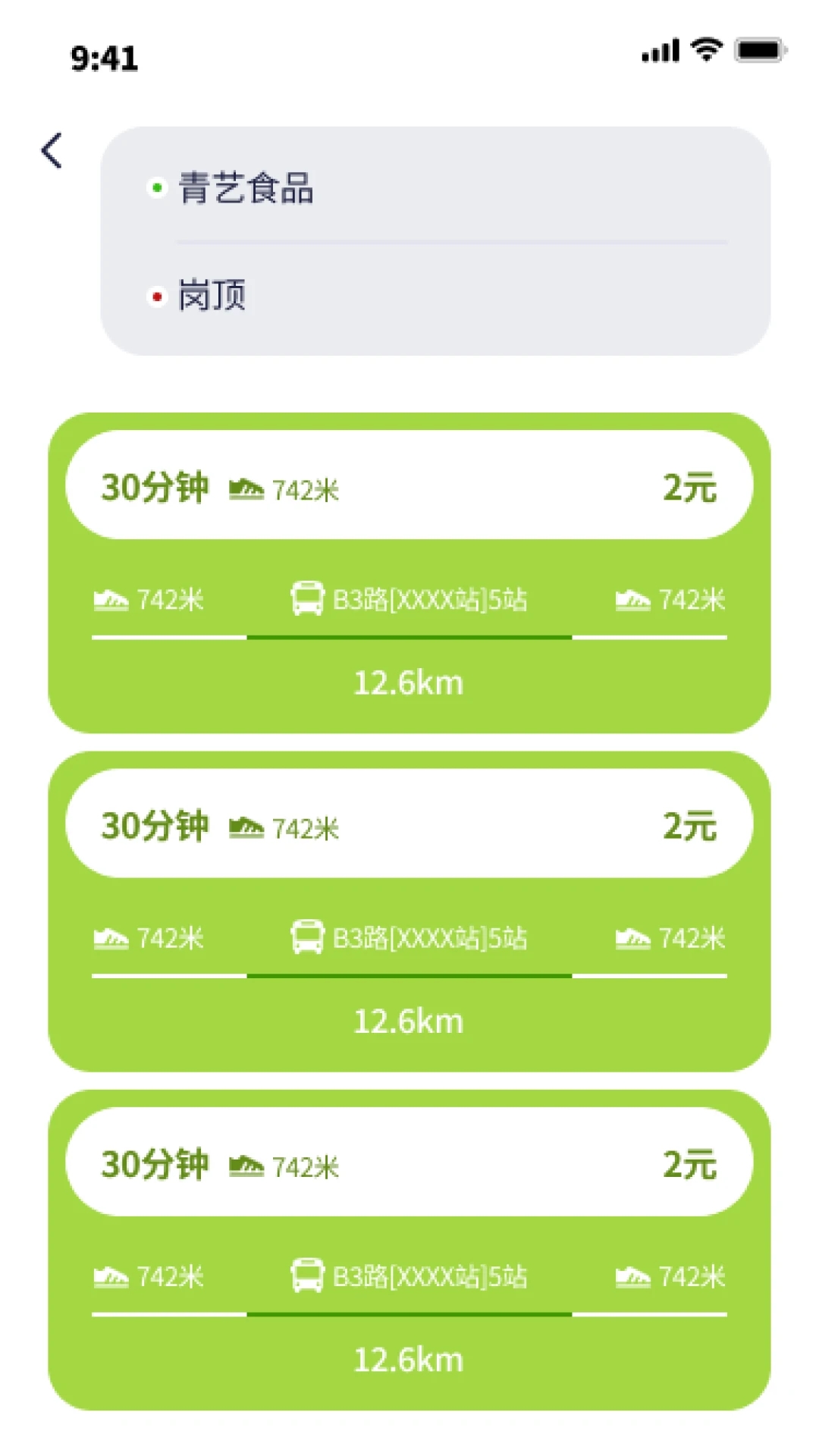Click the bus icon on the third route card

[x=306, y=1276]
